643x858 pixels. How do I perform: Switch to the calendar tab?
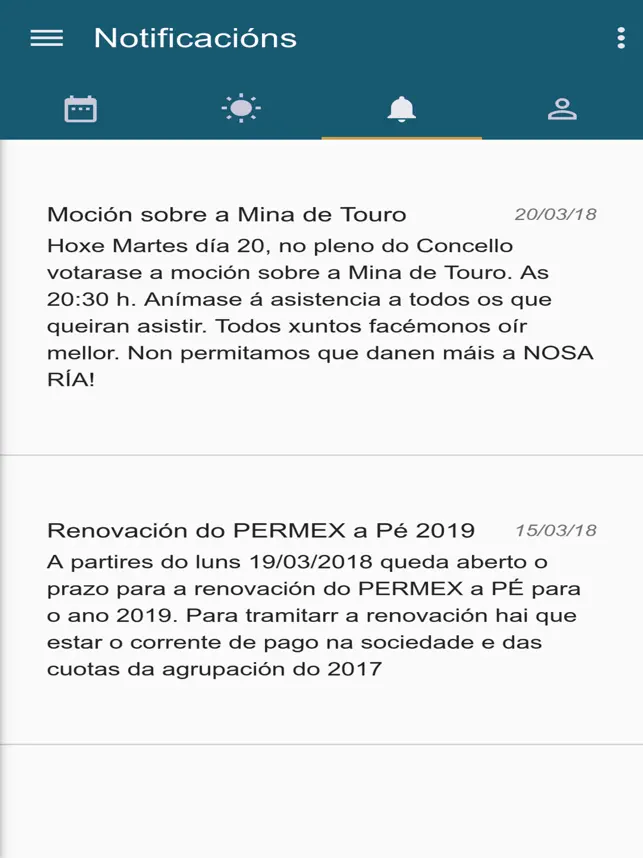pyautogui.click(x=80, y=109)
